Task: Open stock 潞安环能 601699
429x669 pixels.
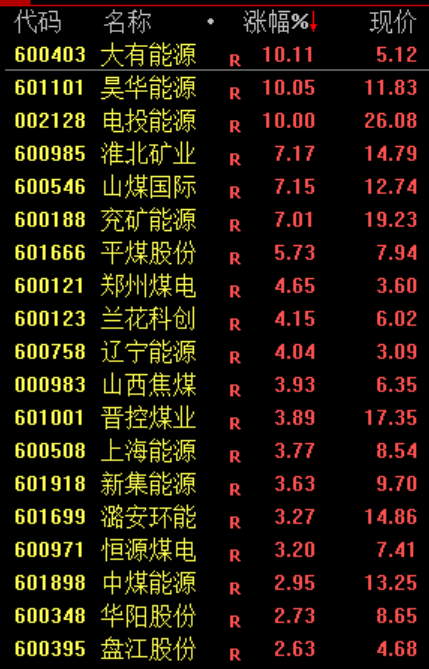Action: click(x=216, y=516)
